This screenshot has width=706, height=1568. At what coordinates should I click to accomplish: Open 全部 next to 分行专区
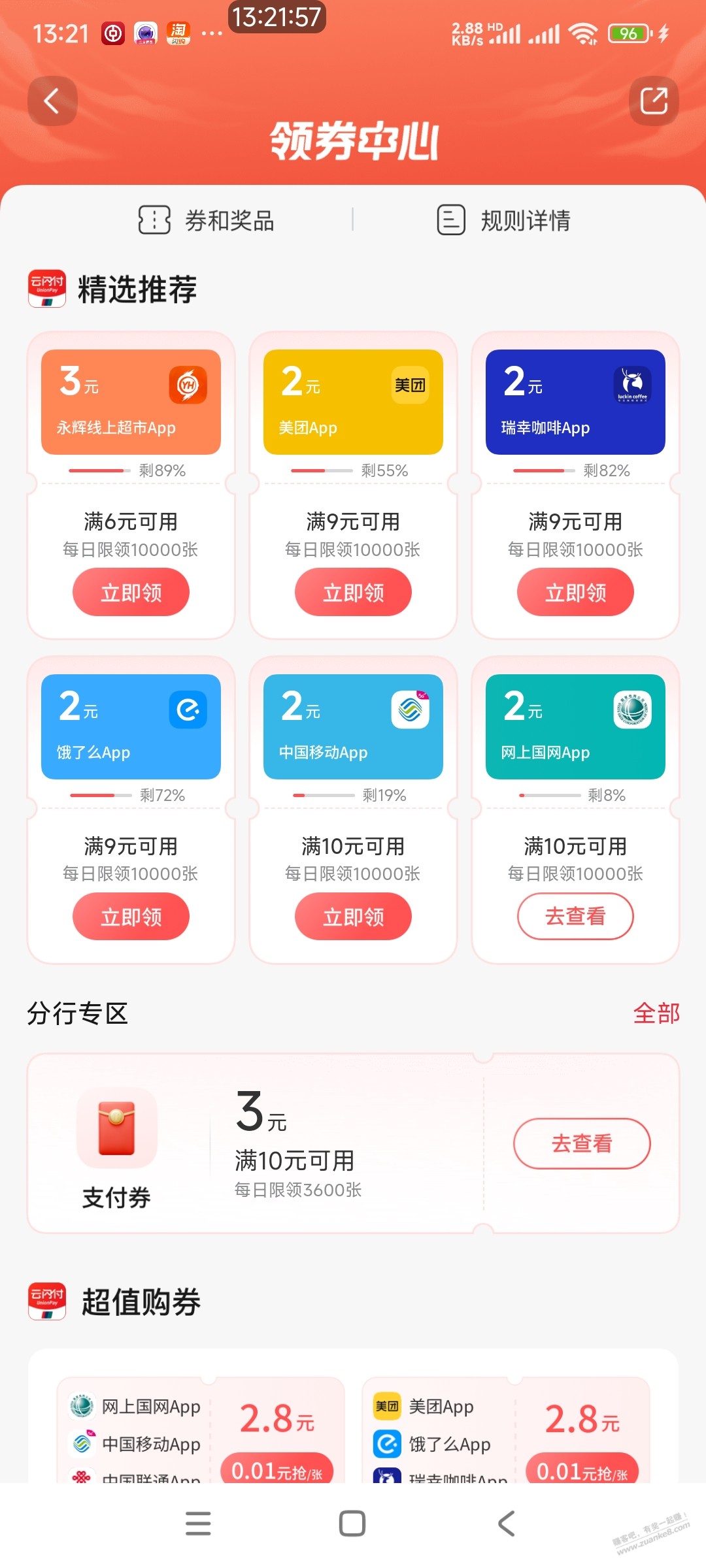coord(657,1013)
